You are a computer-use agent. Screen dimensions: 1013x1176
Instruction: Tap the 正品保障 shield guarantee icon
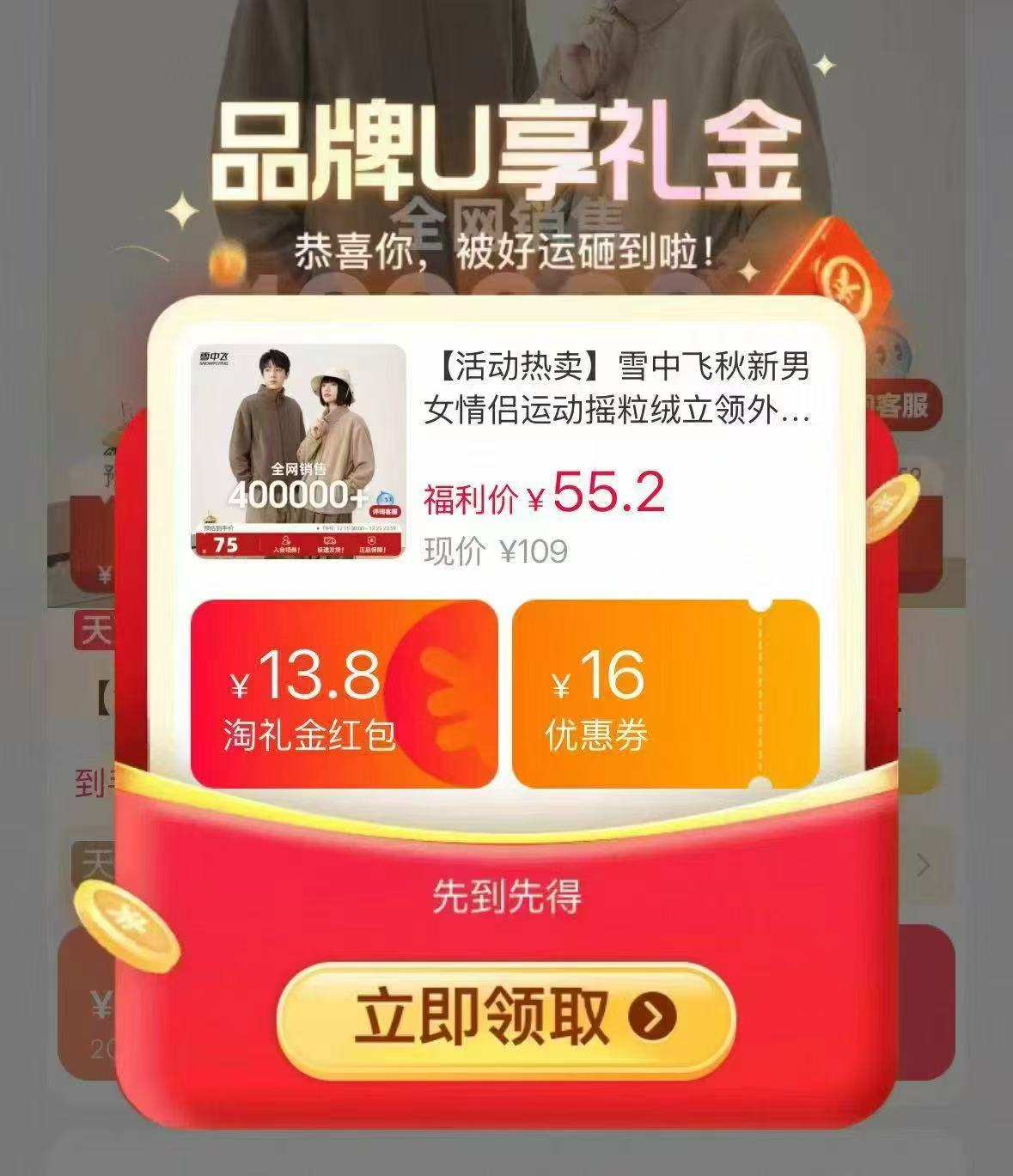[370, 539]
